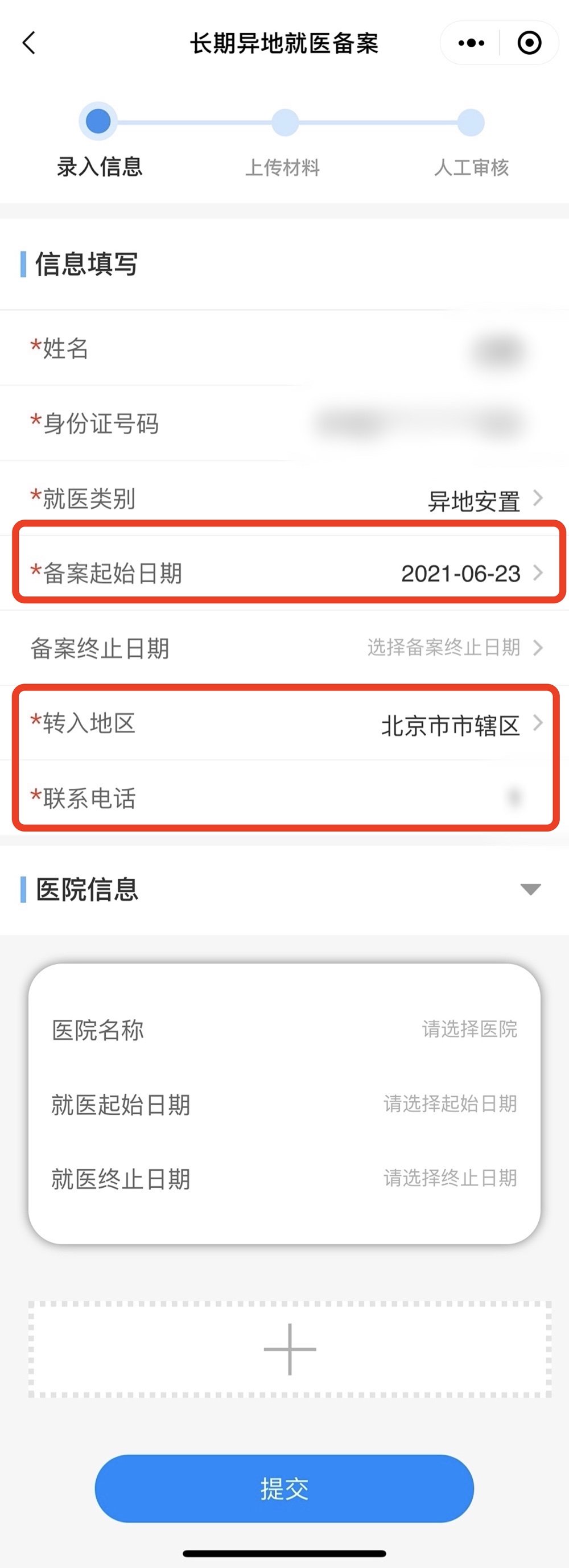569x1568 pixels.
Task: Go back from 长期异地就医备案 page
Action: coord(29,43)
